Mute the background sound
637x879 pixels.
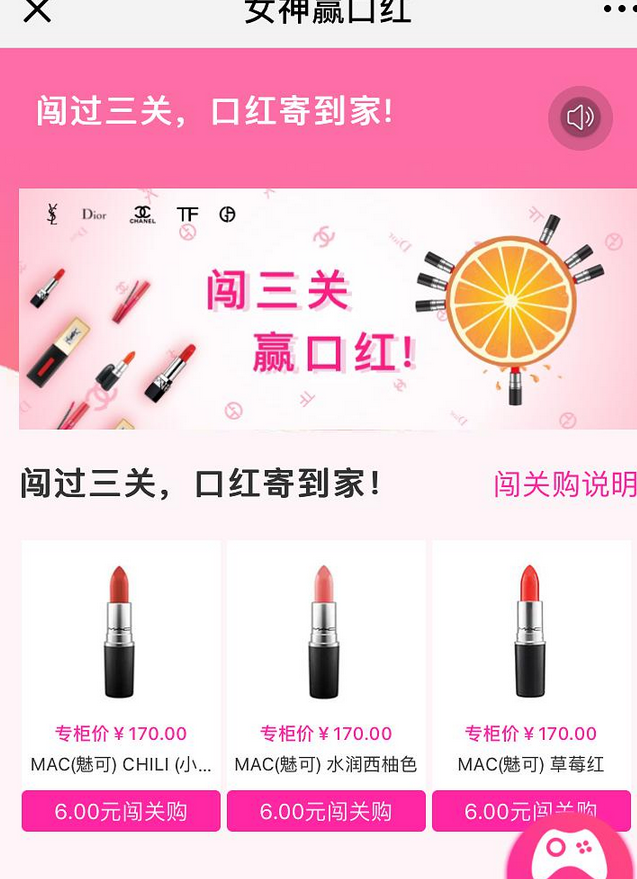[580, 118]
